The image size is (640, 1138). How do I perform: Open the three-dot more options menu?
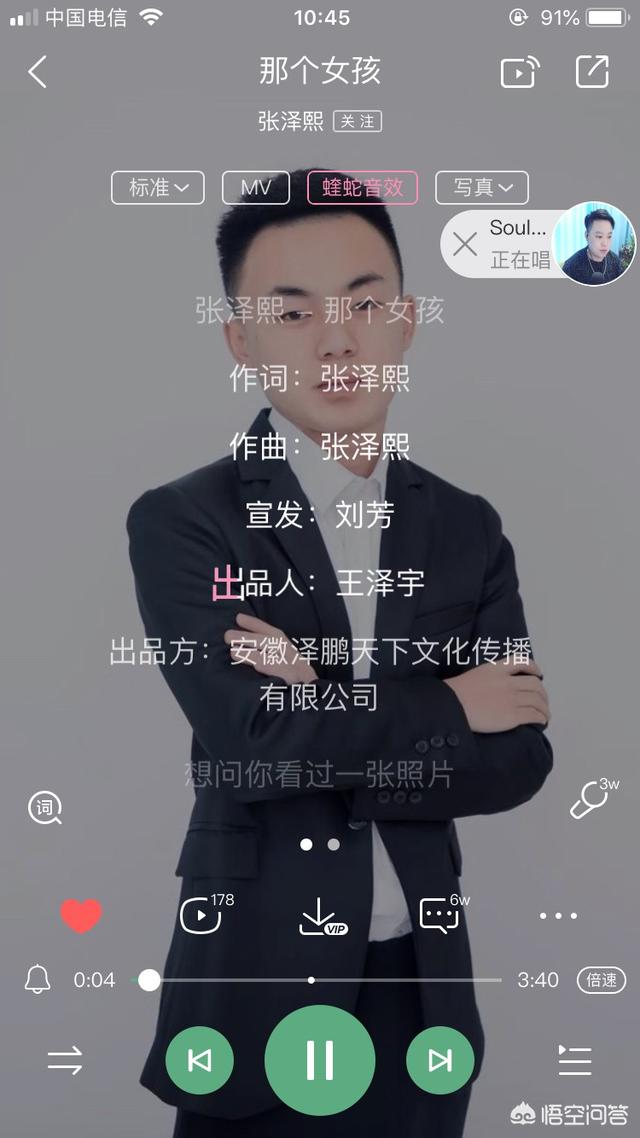pos(558,916)
